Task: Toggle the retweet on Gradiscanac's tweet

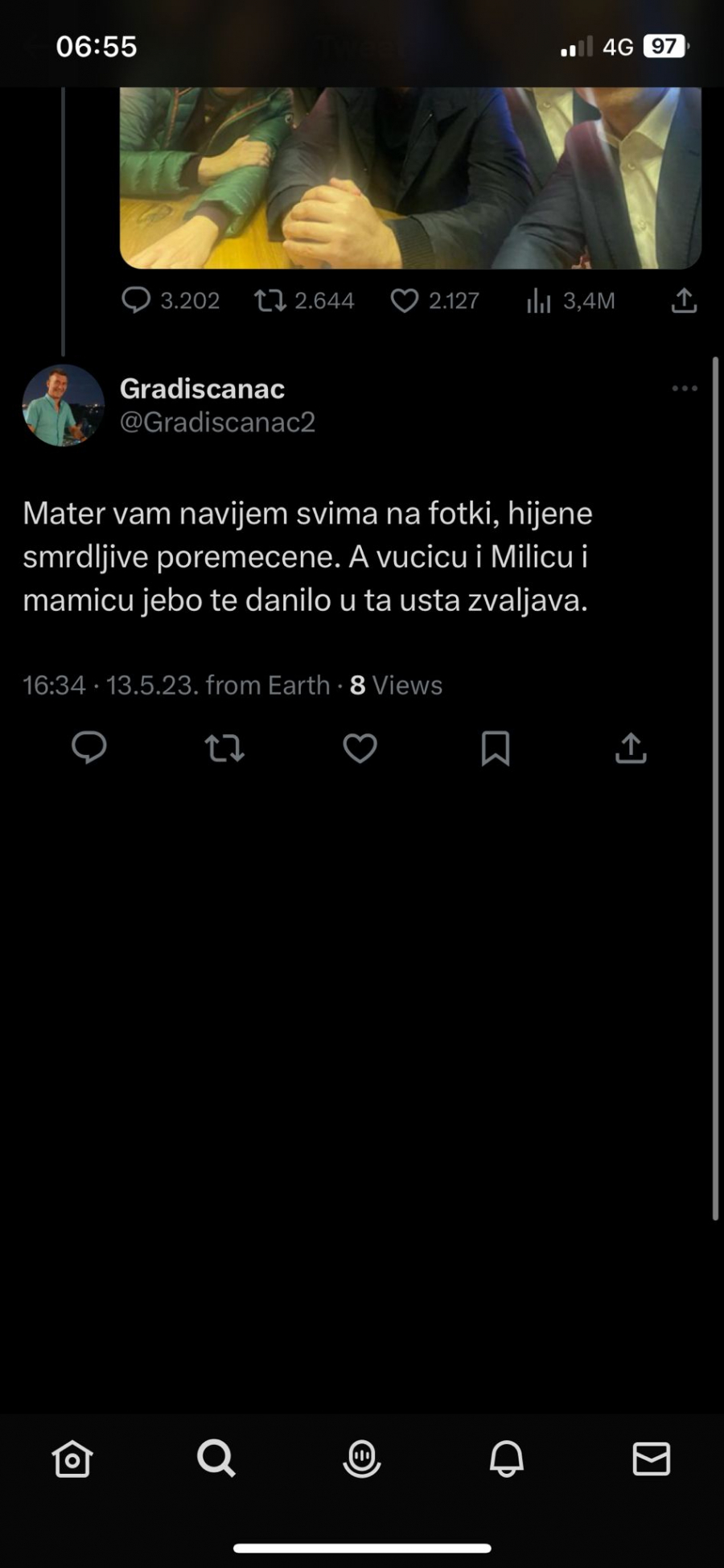Action: click(224, 749)
